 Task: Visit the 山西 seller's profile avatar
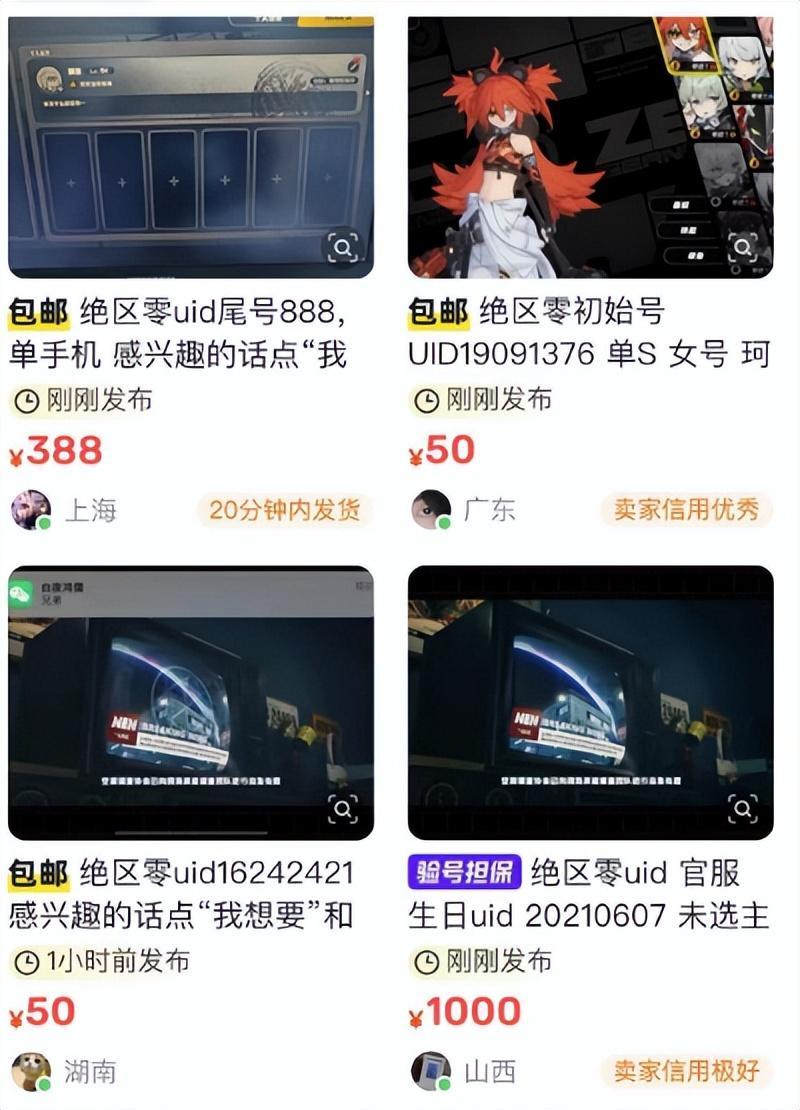pyautogui.click(x=431, y=1071)
